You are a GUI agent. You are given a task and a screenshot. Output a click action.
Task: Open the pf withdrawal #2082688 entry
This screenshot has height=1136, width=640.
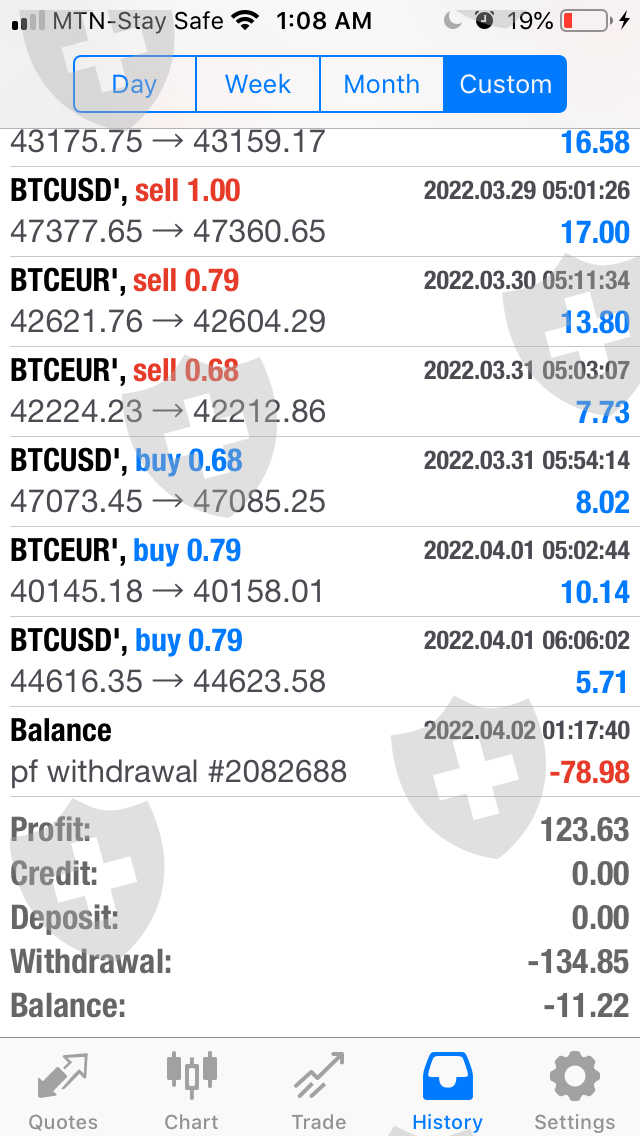pyautogui.click(x=320, y=751)
